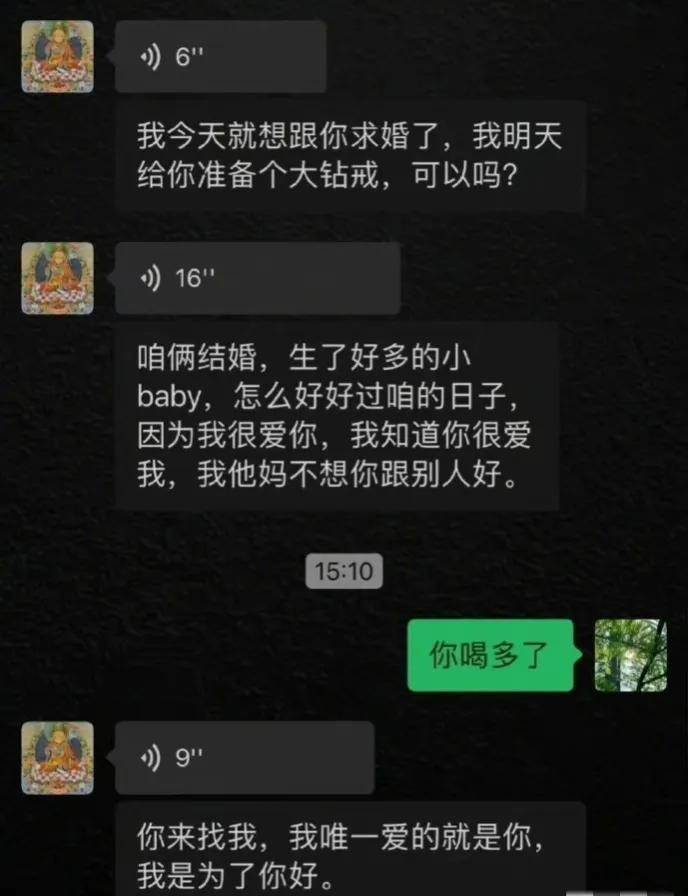Open sender's avatar beside the 16'' voice message
Viewport: 688px width, 896px height.
pos(58,278)
